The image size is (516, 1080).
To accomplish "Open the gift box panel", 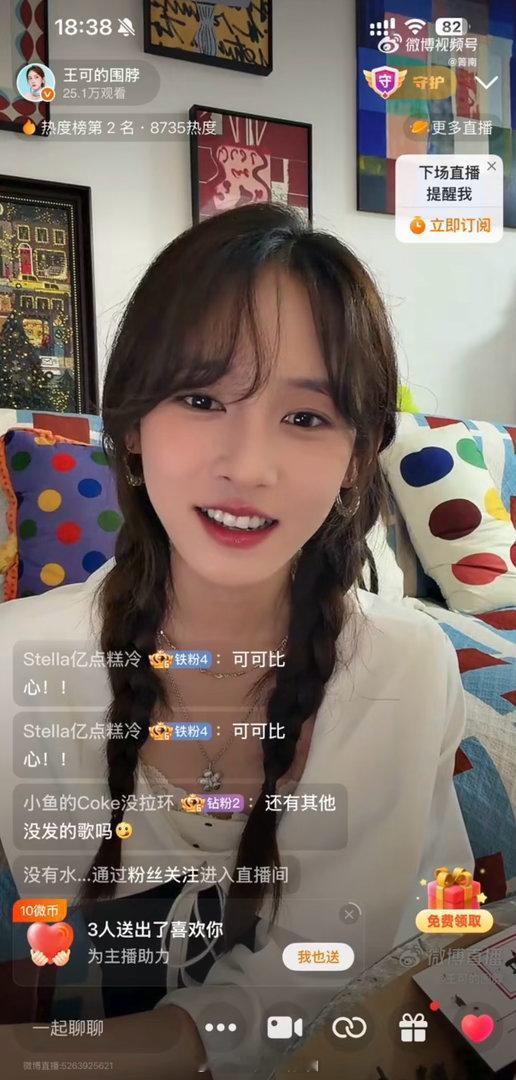I will 413,1028.
